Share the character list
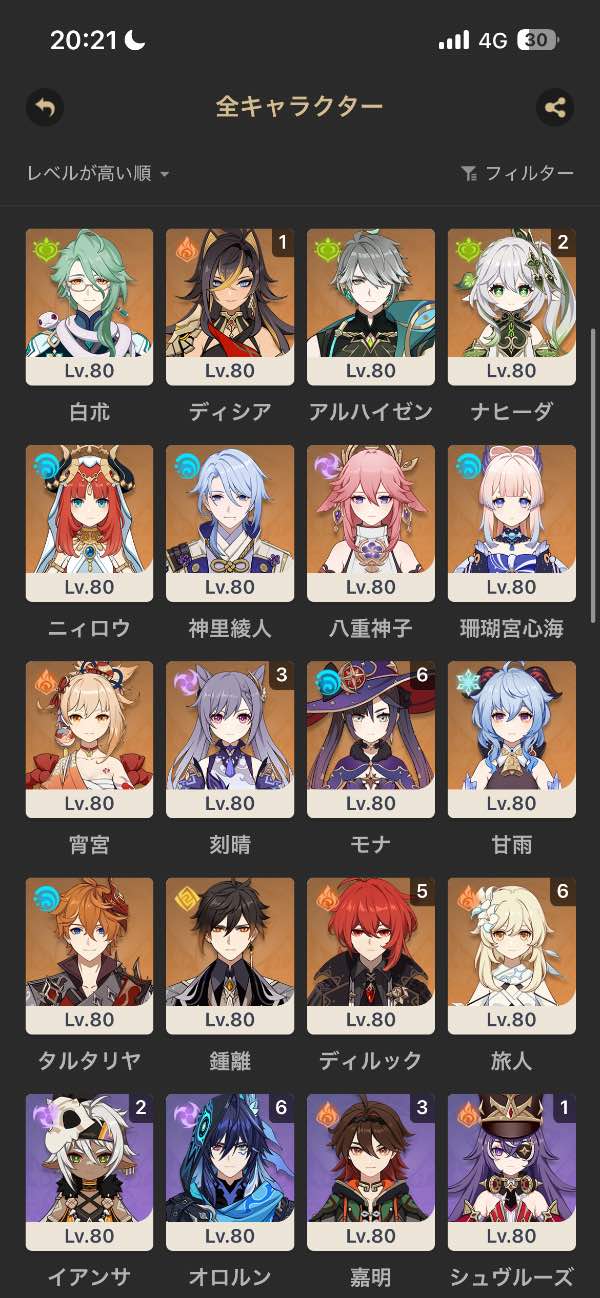Viewport: 600px width, 1298px height. point(555,107)
